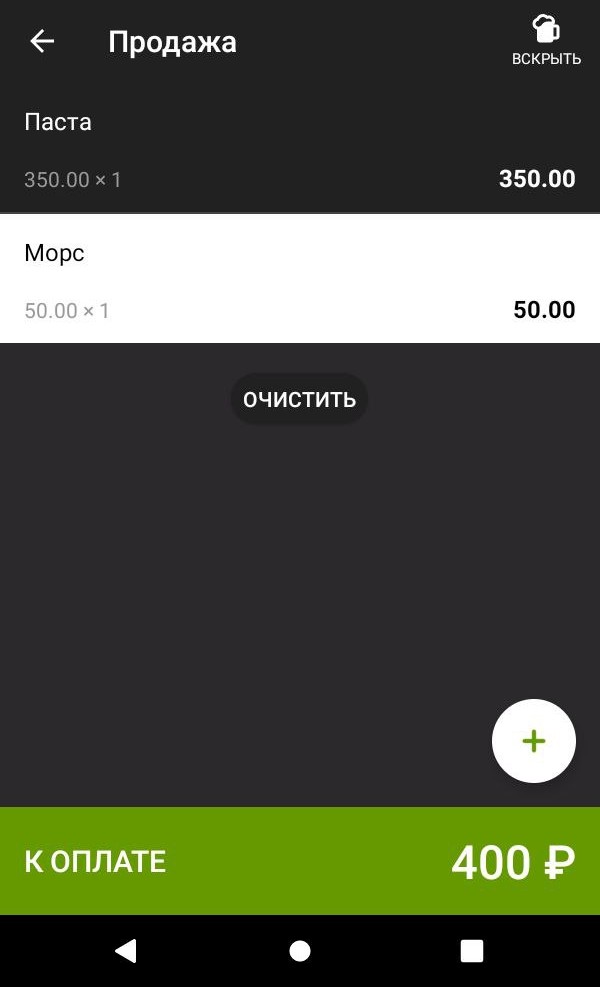Tap the system home button
This screenshot has width=600, height=987.
point(300,951)
